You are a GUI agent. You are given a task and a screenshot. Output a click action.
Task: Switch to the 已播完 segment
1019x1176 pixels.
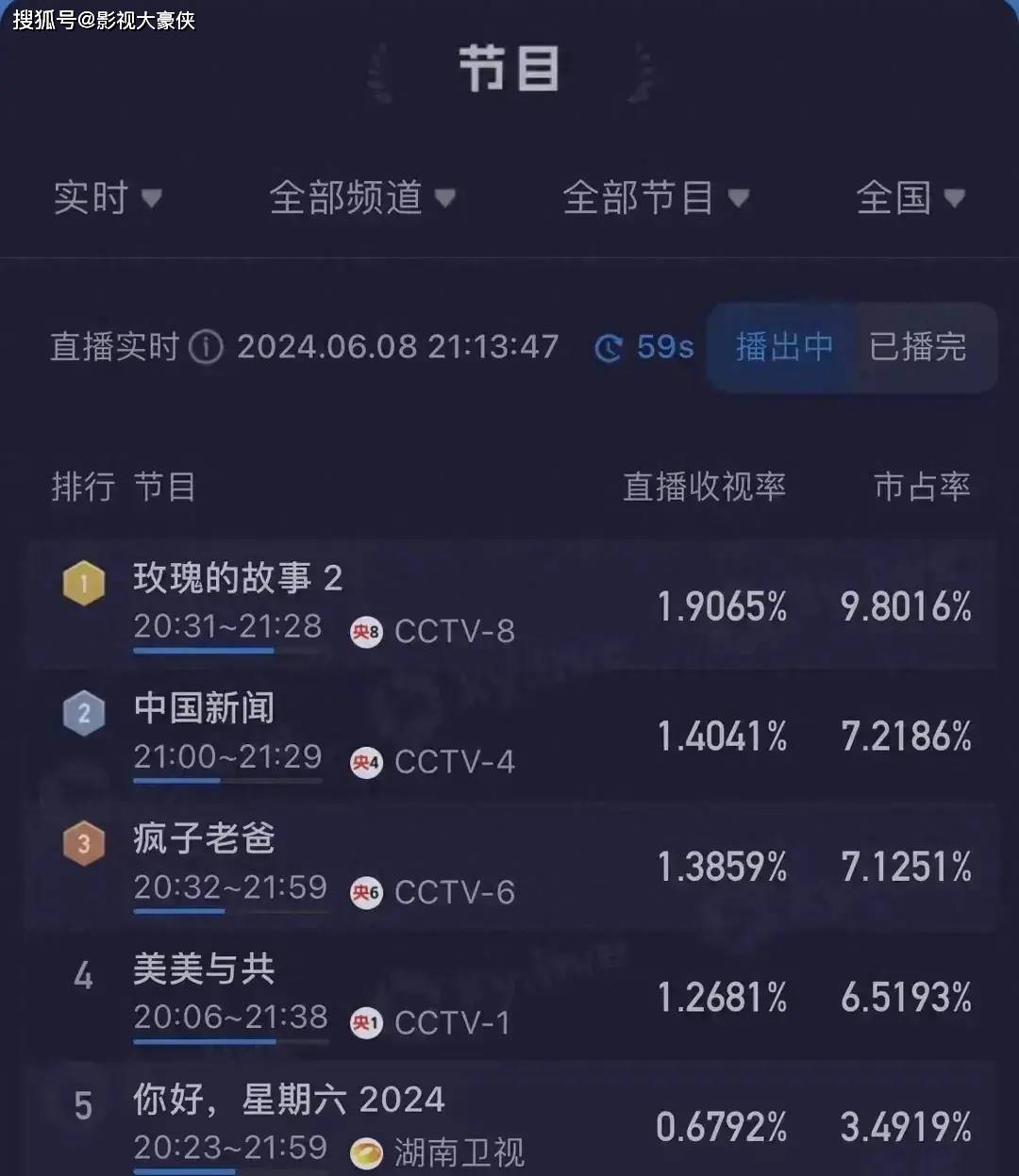click(x=917, y=347)
